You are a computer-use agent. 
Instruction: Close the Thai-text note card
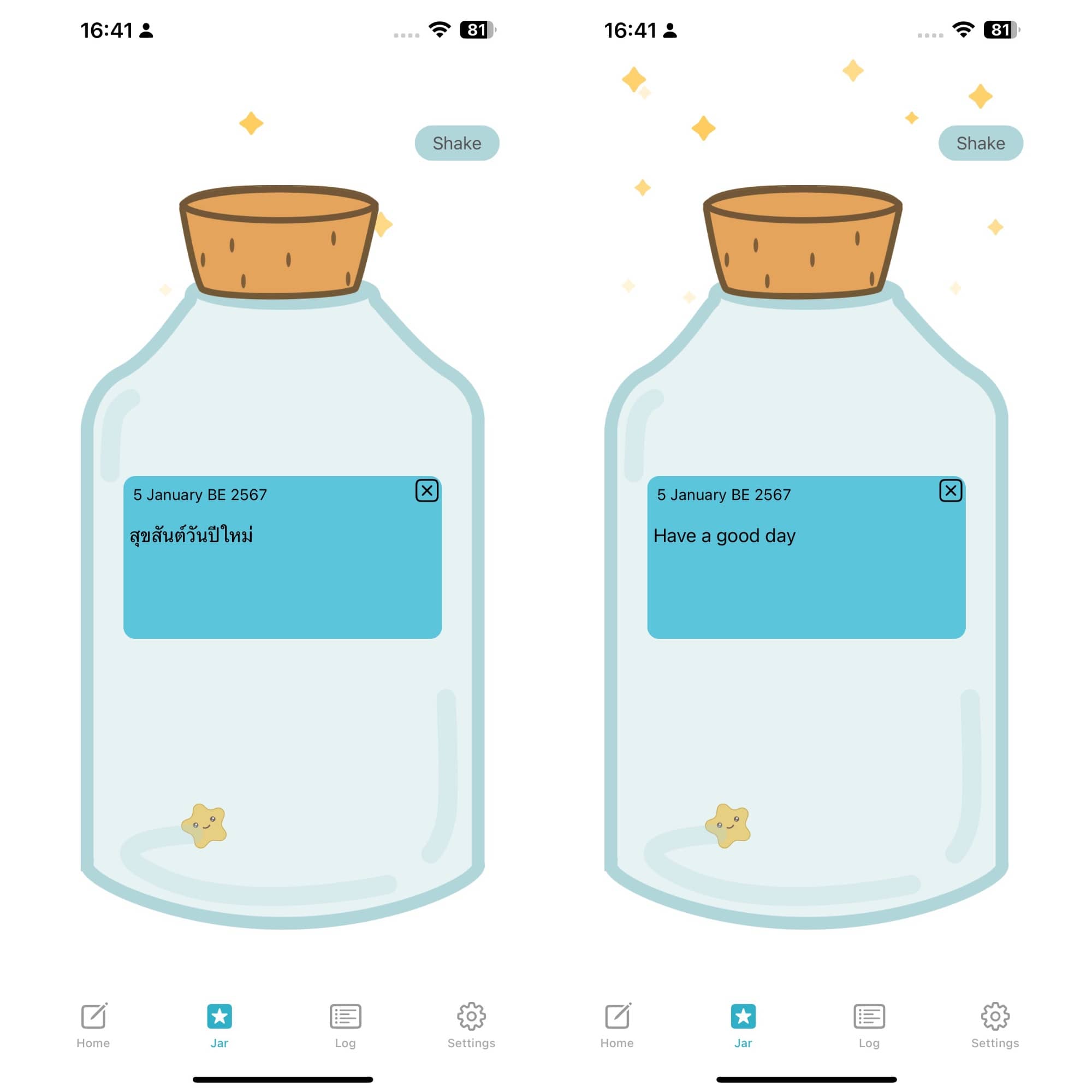(427, 491)
